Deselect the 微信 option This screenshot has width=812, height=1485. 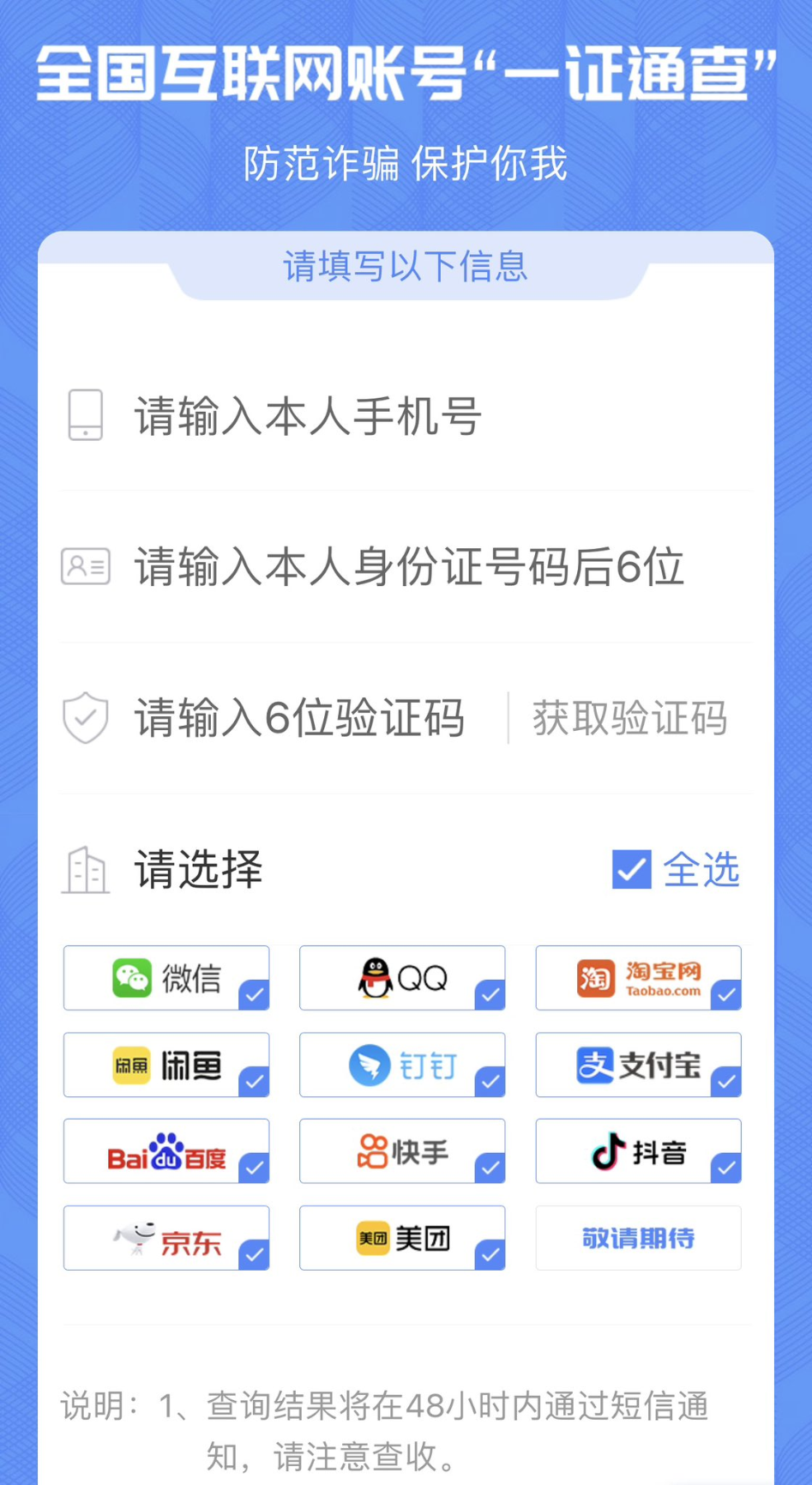[x=166, y=978]
